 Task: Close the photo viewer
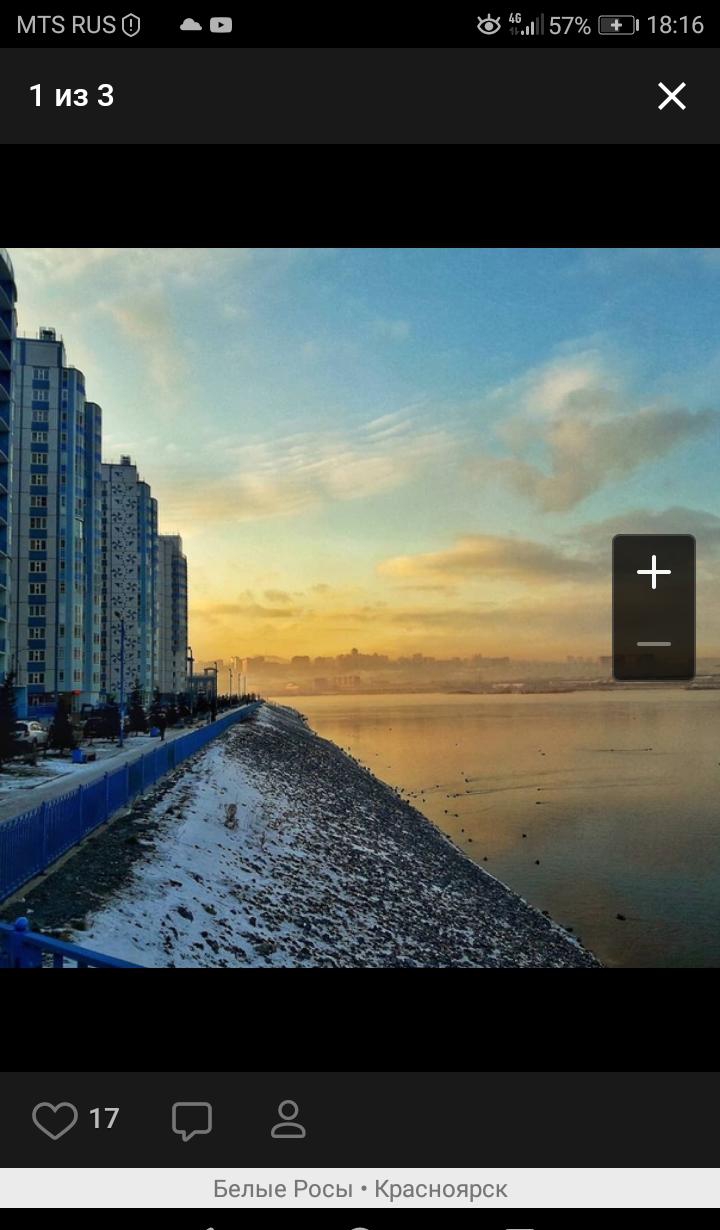(x=672, y=96)
